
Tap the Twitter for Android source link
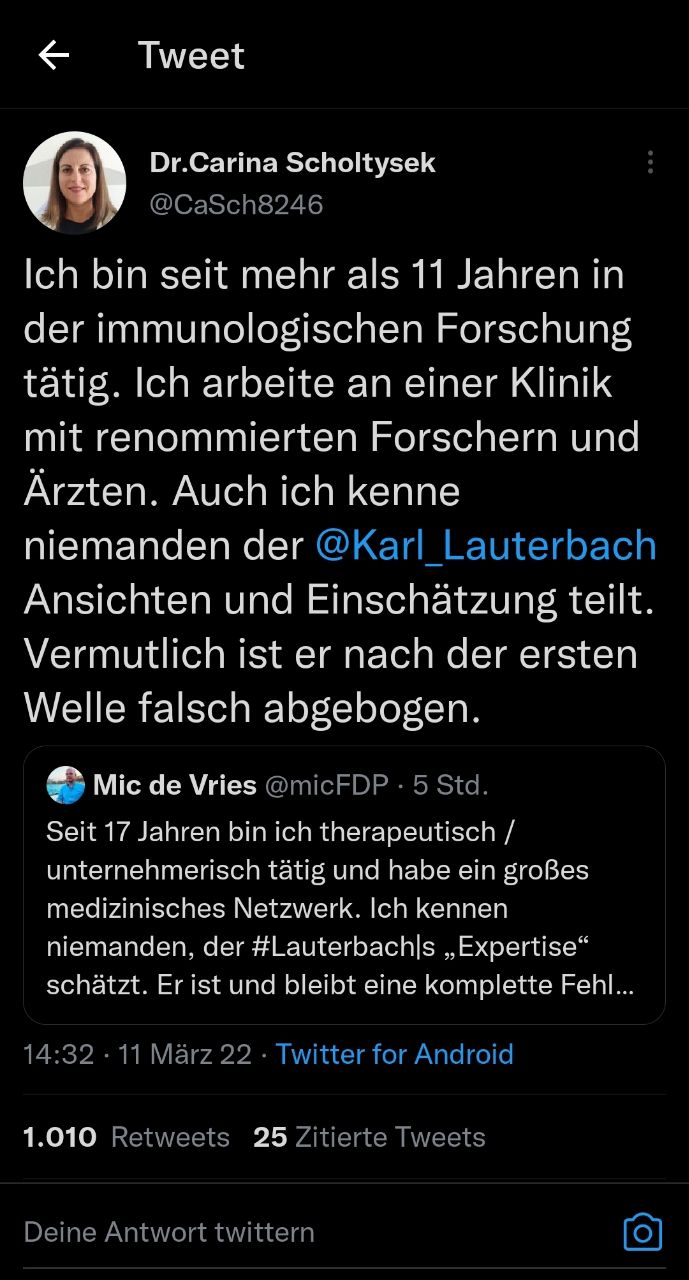394,1054
